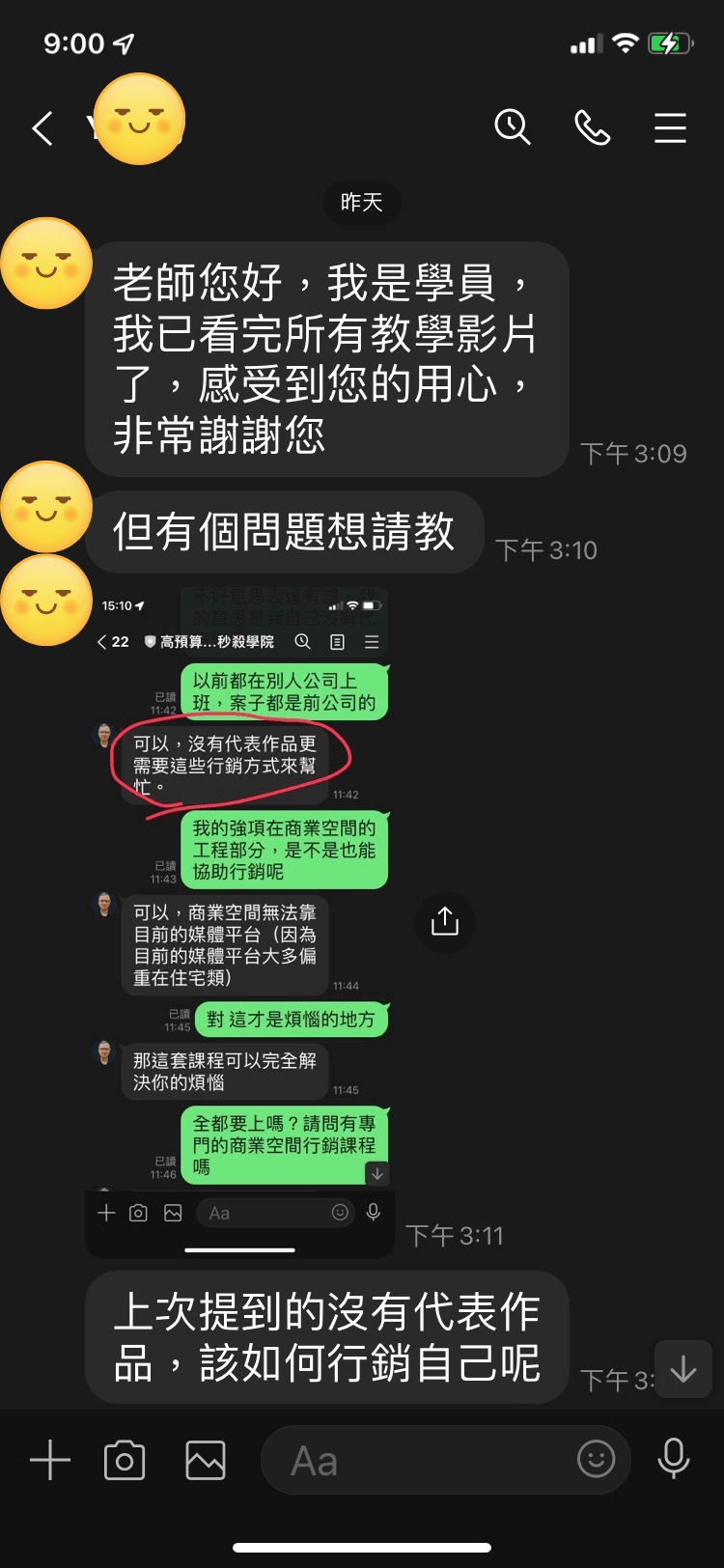Viewport: 724px width, 1568px height.
Task: Open the chat menu
Action: [670, 127]
